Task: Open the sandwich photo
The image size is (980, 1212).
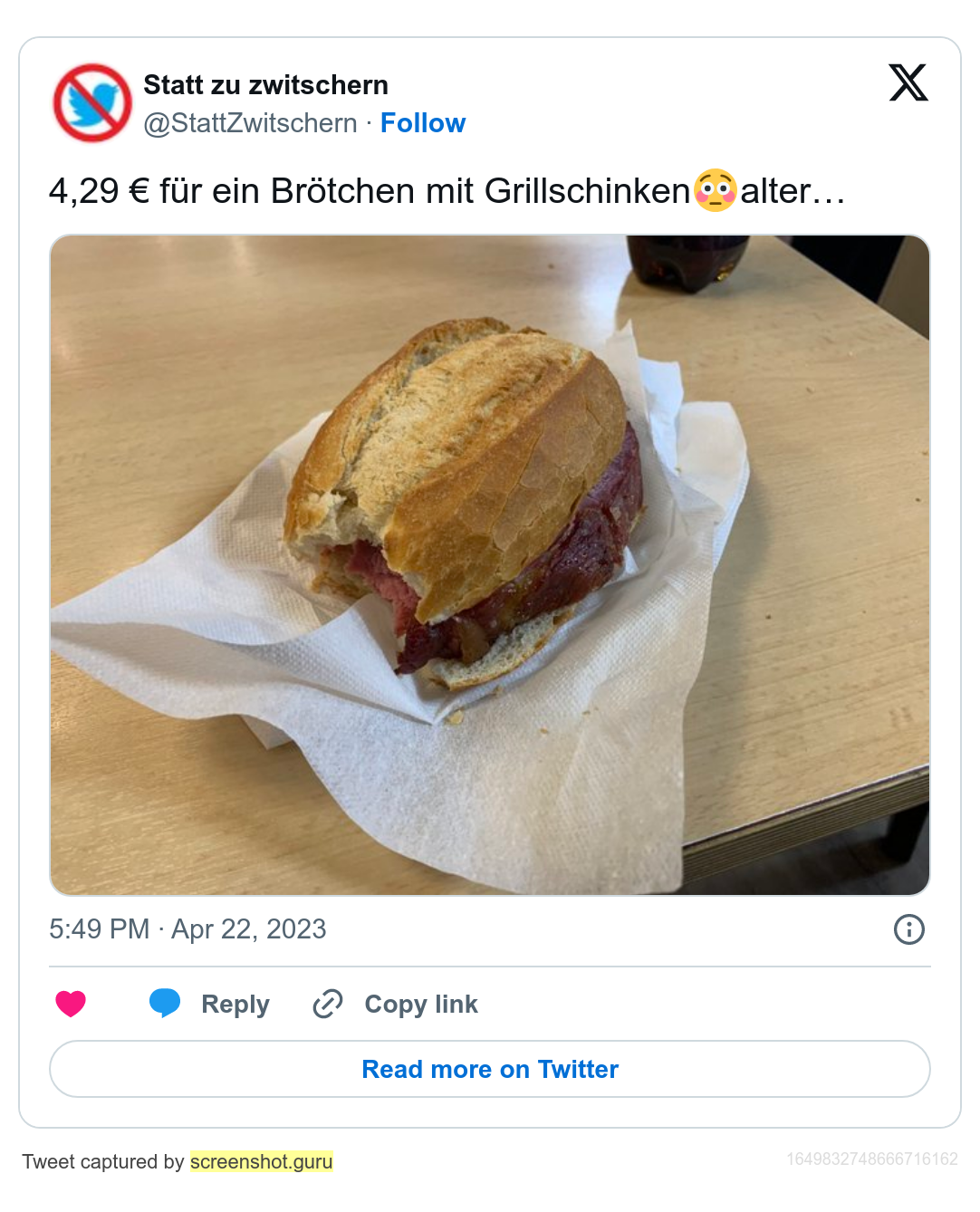Action: coord(490,565)
